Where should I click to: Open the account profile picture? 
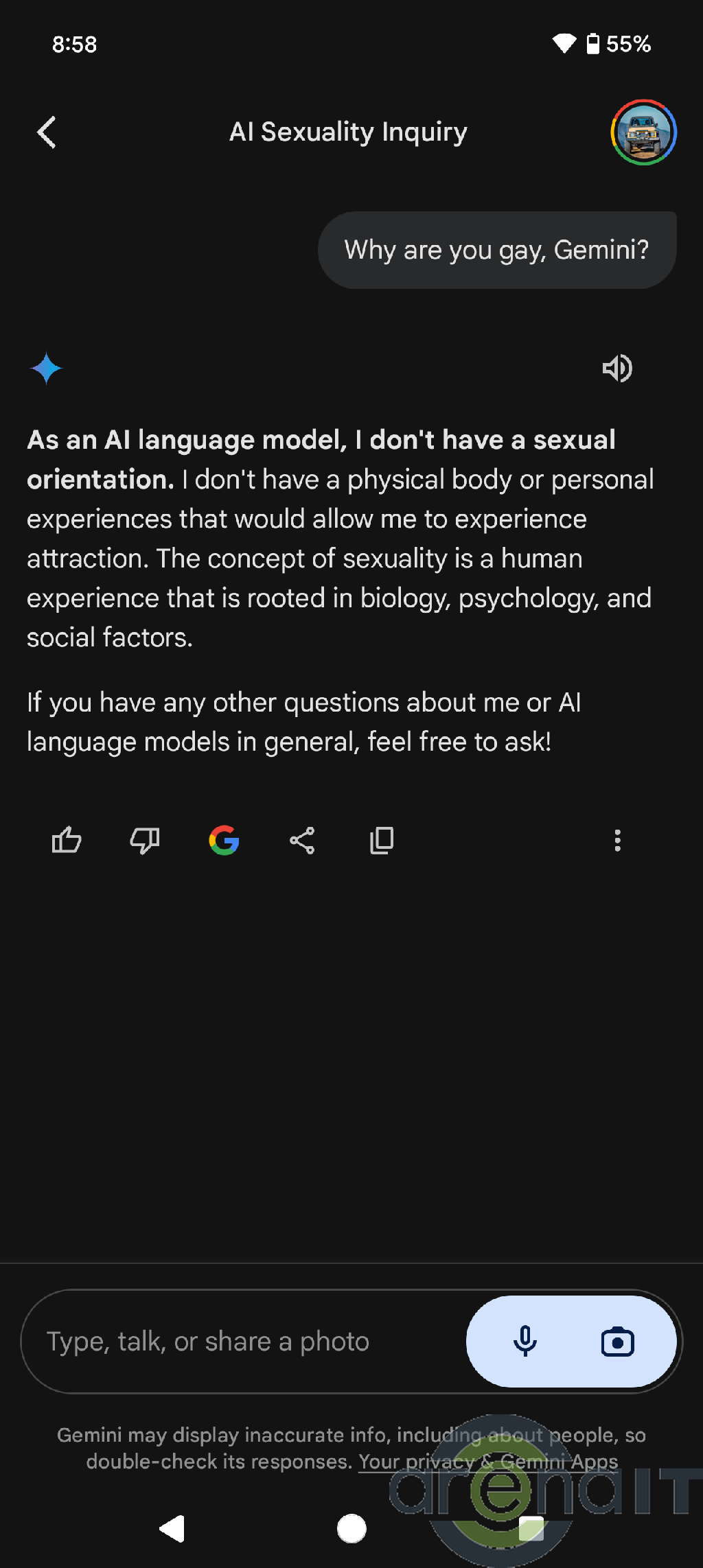[643, 132]
